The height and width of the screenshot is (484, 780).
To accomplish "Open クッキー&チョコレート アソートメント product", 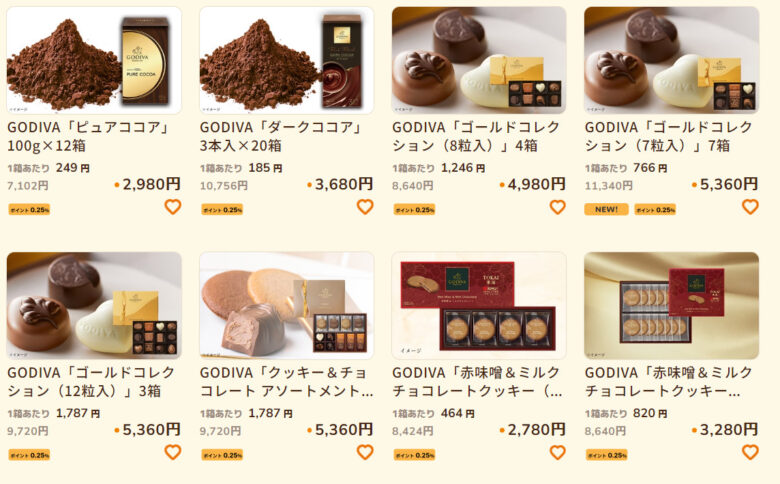I will tap(286, 305).
